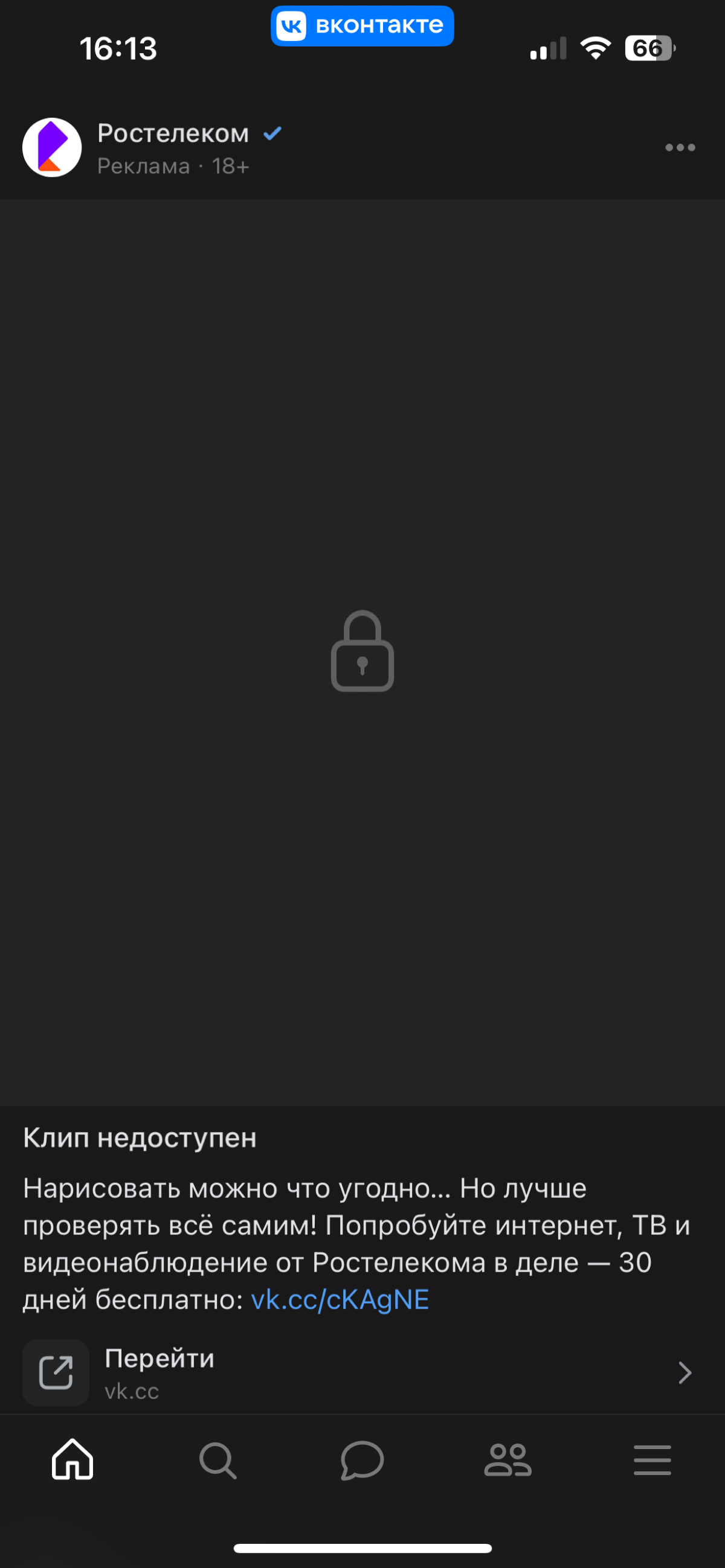Tap the external link icon on Перейти card
The height and width of the screenshot is (1568, 725).
coord(56,1372)
